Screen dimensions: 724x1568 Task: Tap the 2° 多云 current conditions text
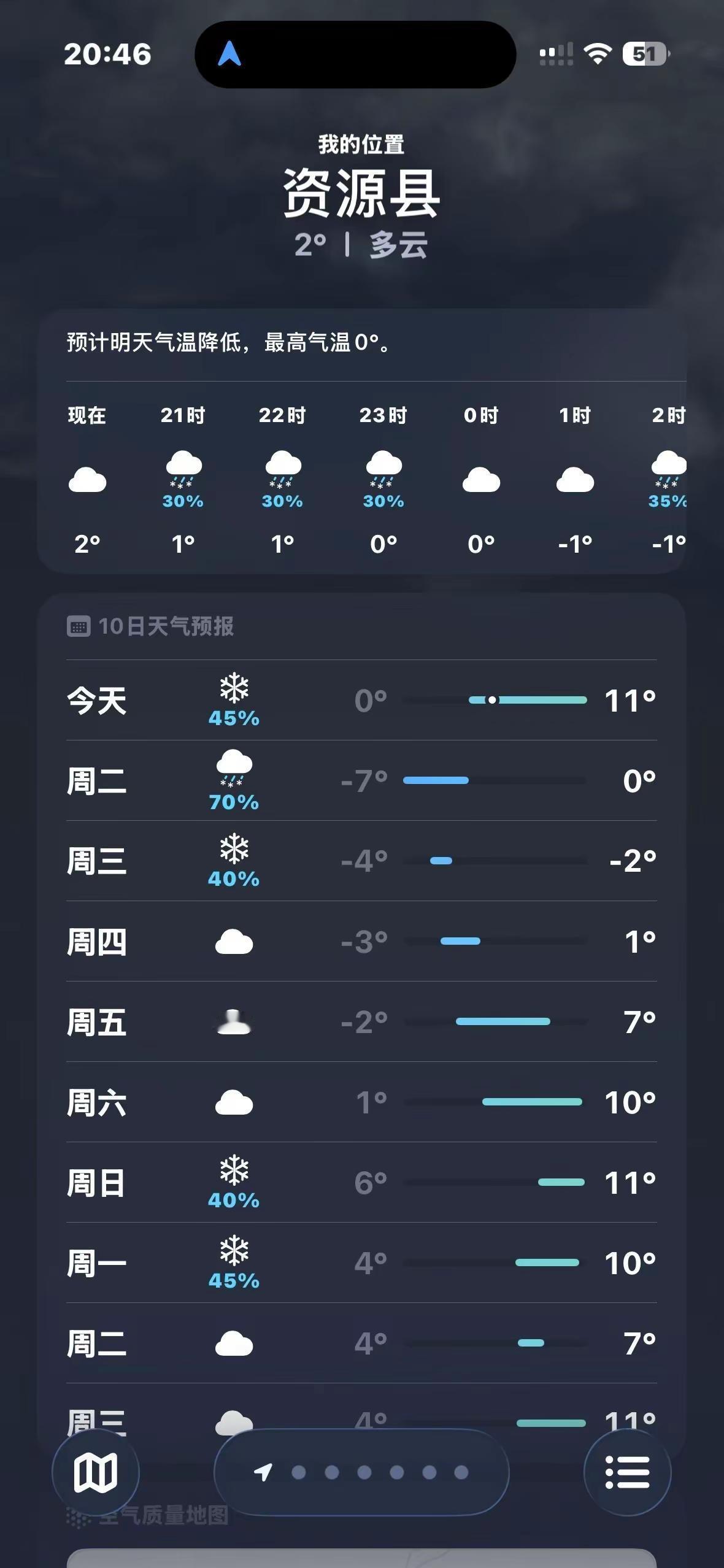[362, 244]
